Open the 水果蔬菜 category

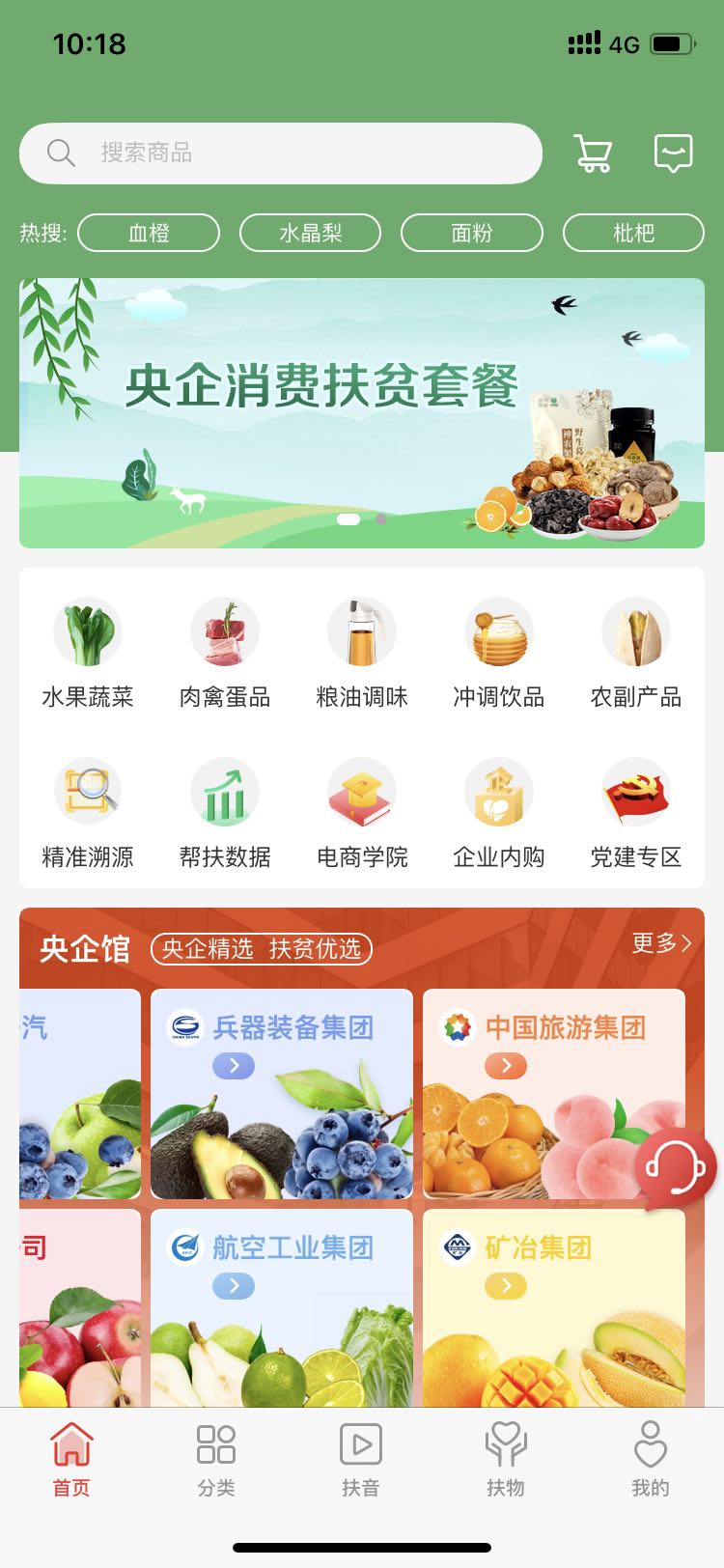pos(88,653)
